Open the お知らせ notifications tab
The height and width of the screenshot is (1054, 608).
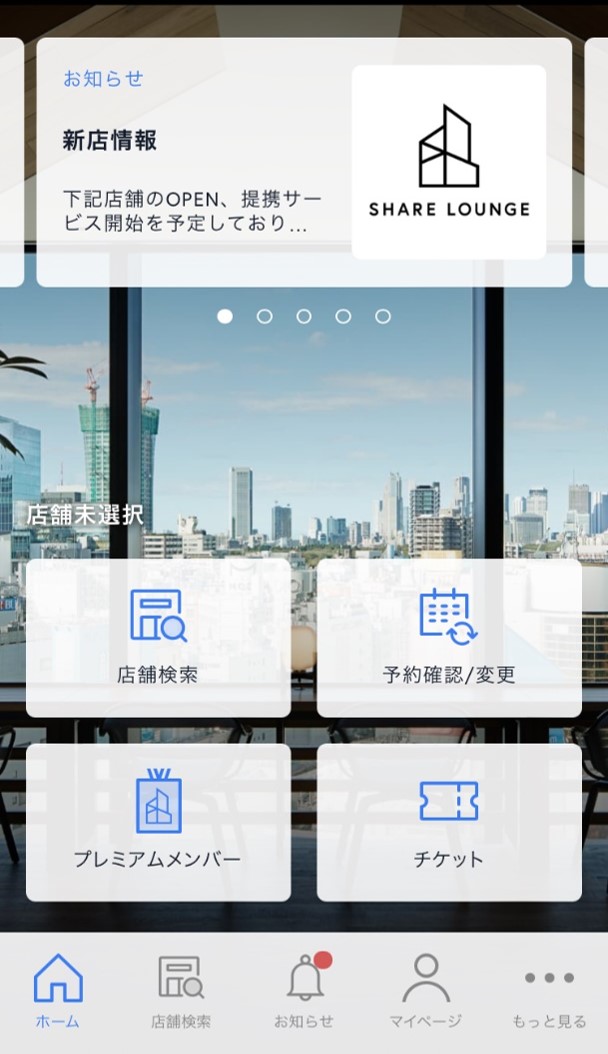(304, 991)
